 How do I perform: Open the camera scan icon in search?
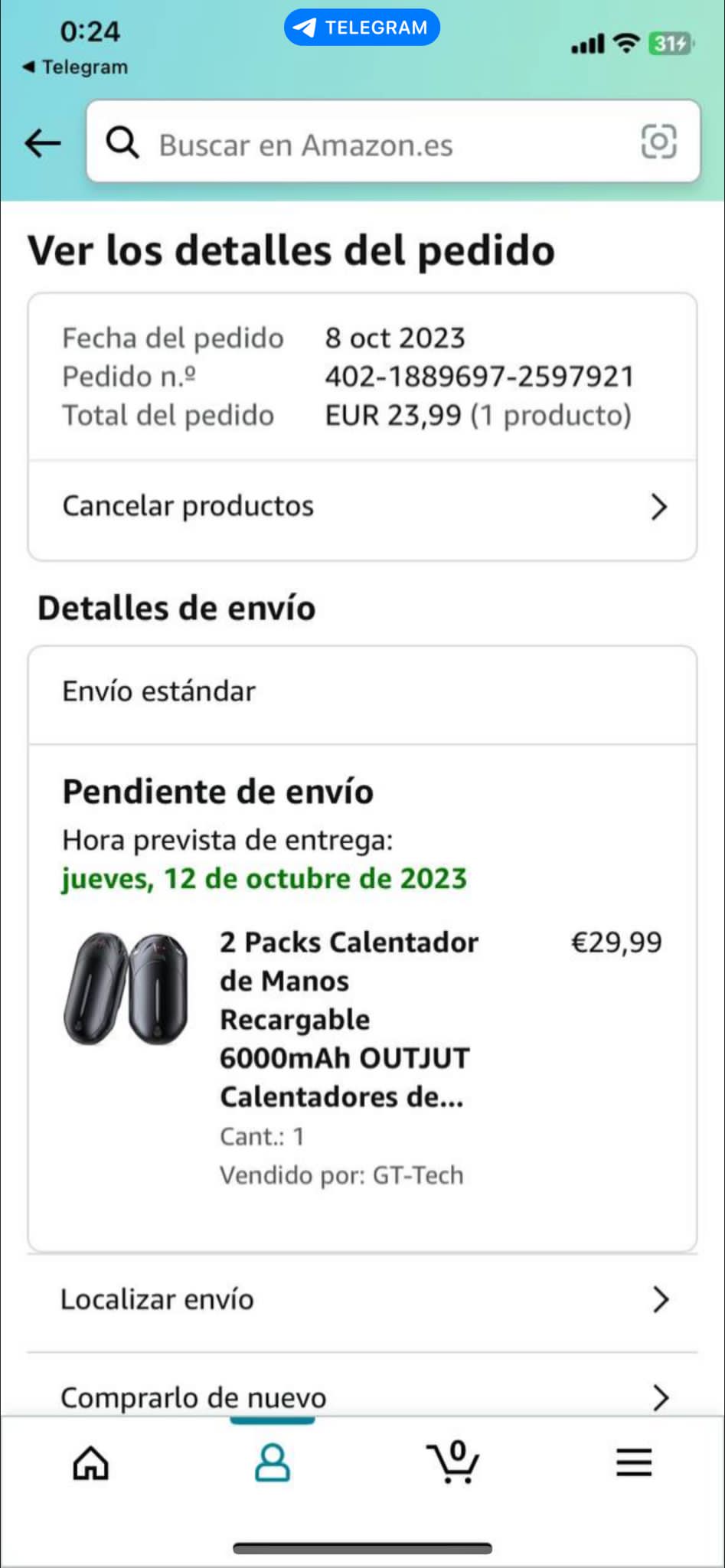pos(658,142)
